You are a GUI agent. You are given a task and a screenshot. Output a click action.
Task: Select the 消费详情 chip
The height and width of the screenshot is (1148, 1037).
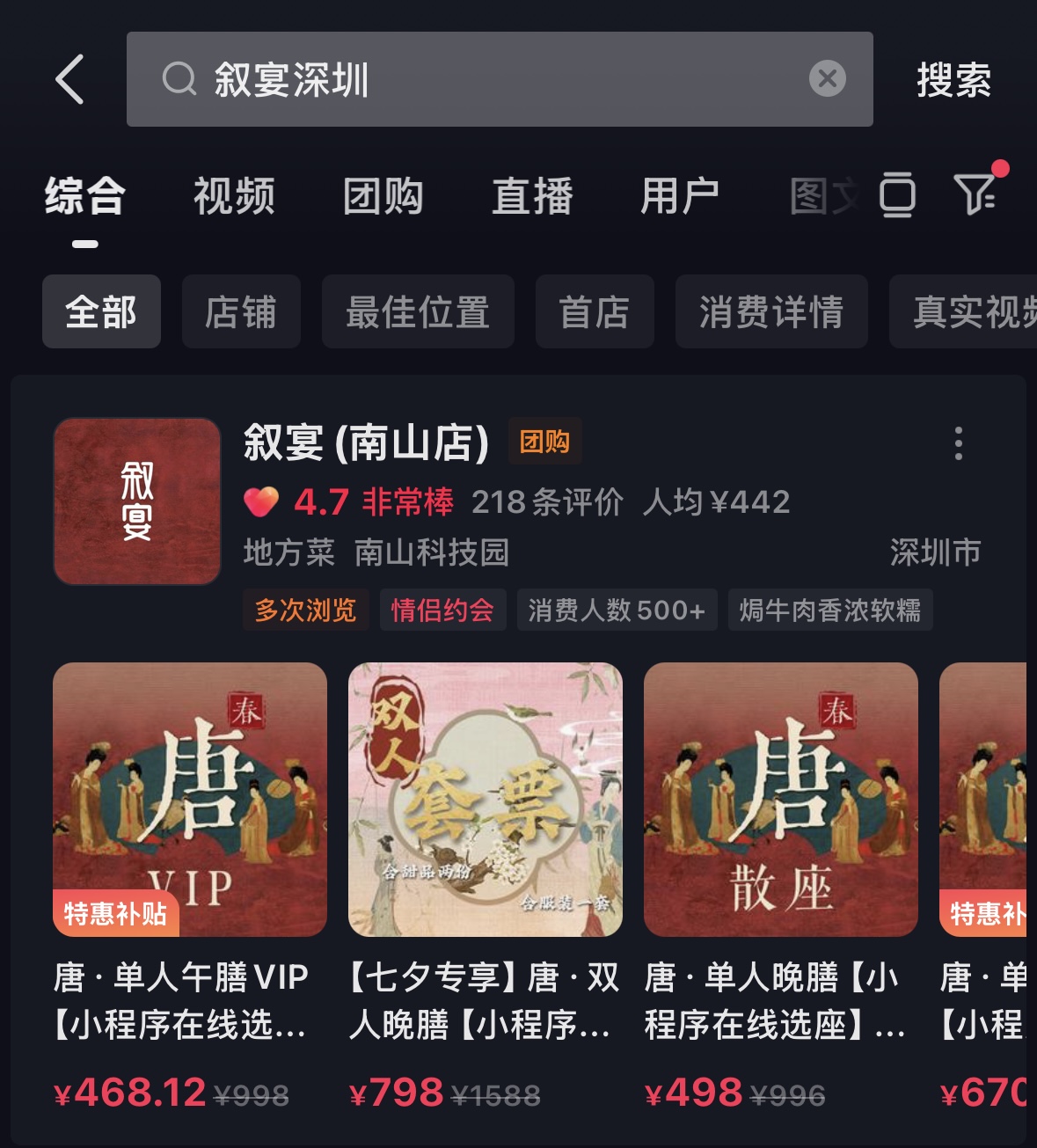(x=771, y=311)
